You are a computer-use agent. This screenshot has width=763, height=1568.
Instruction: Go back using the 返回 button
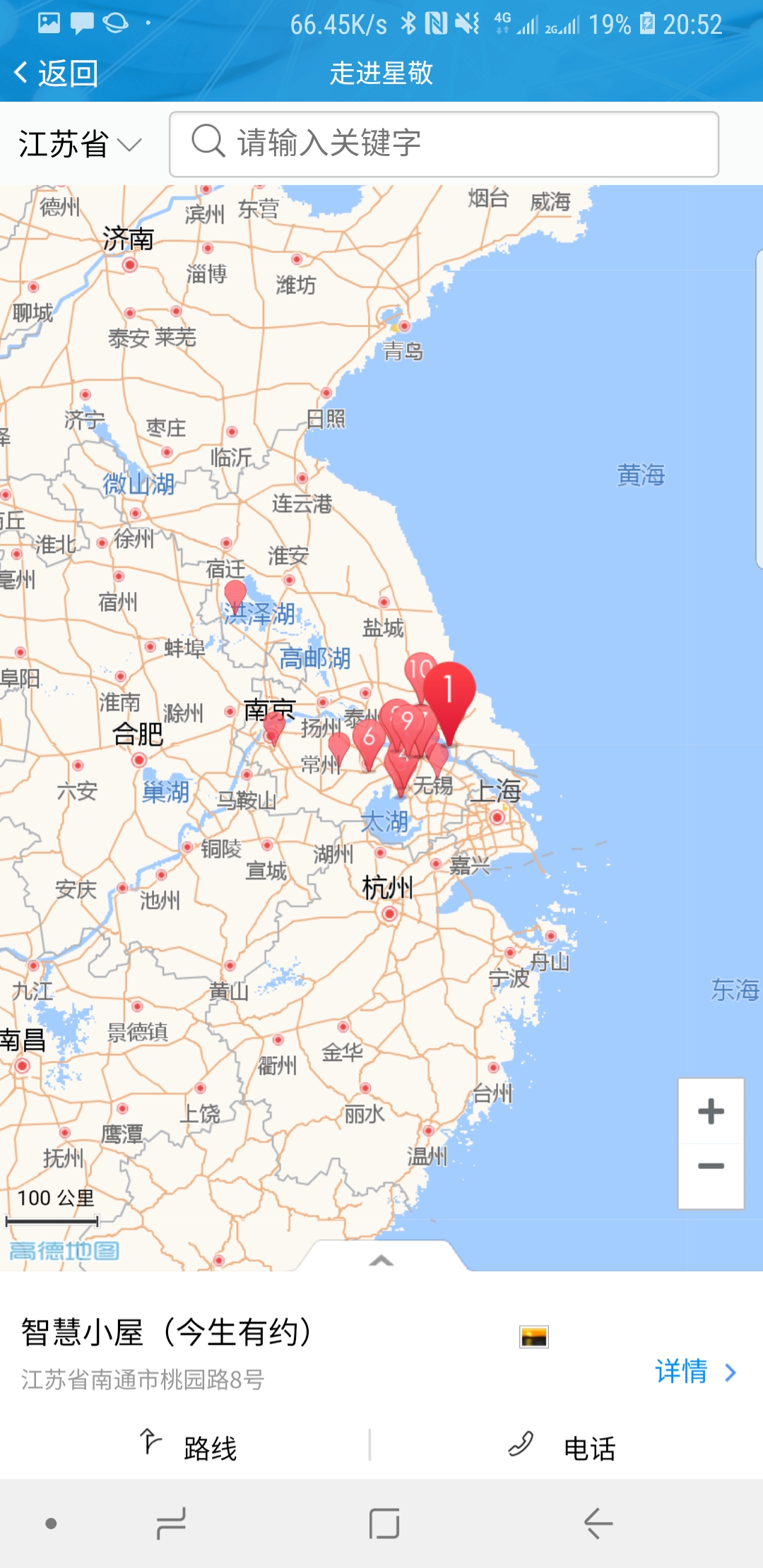[57, 73]
